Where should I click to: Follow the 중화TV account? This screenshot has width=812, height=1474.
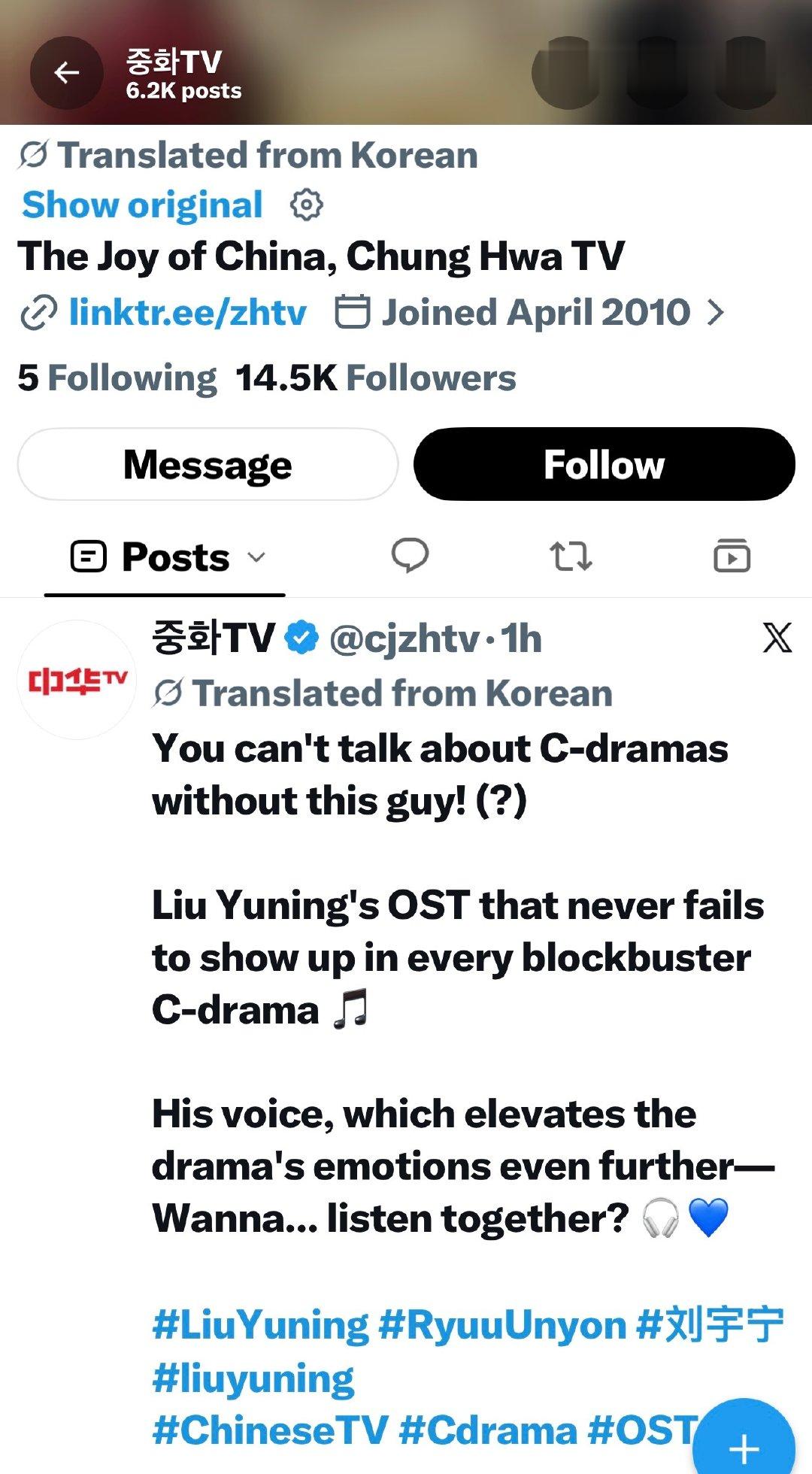pyautogui.click(x=604, y=465)
